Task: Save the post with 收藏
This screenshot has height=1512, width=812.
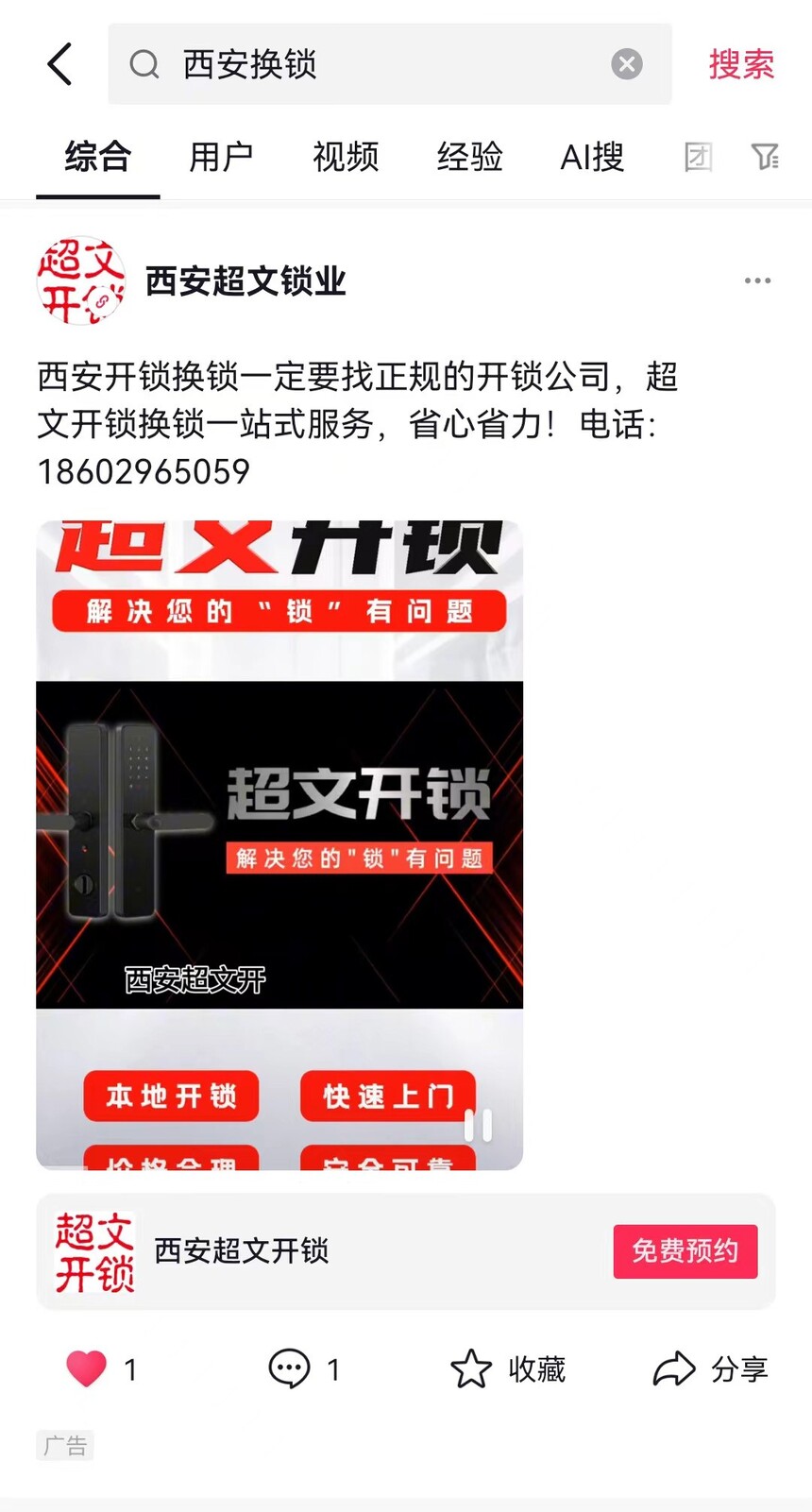Action: [x=508, y=1368]
